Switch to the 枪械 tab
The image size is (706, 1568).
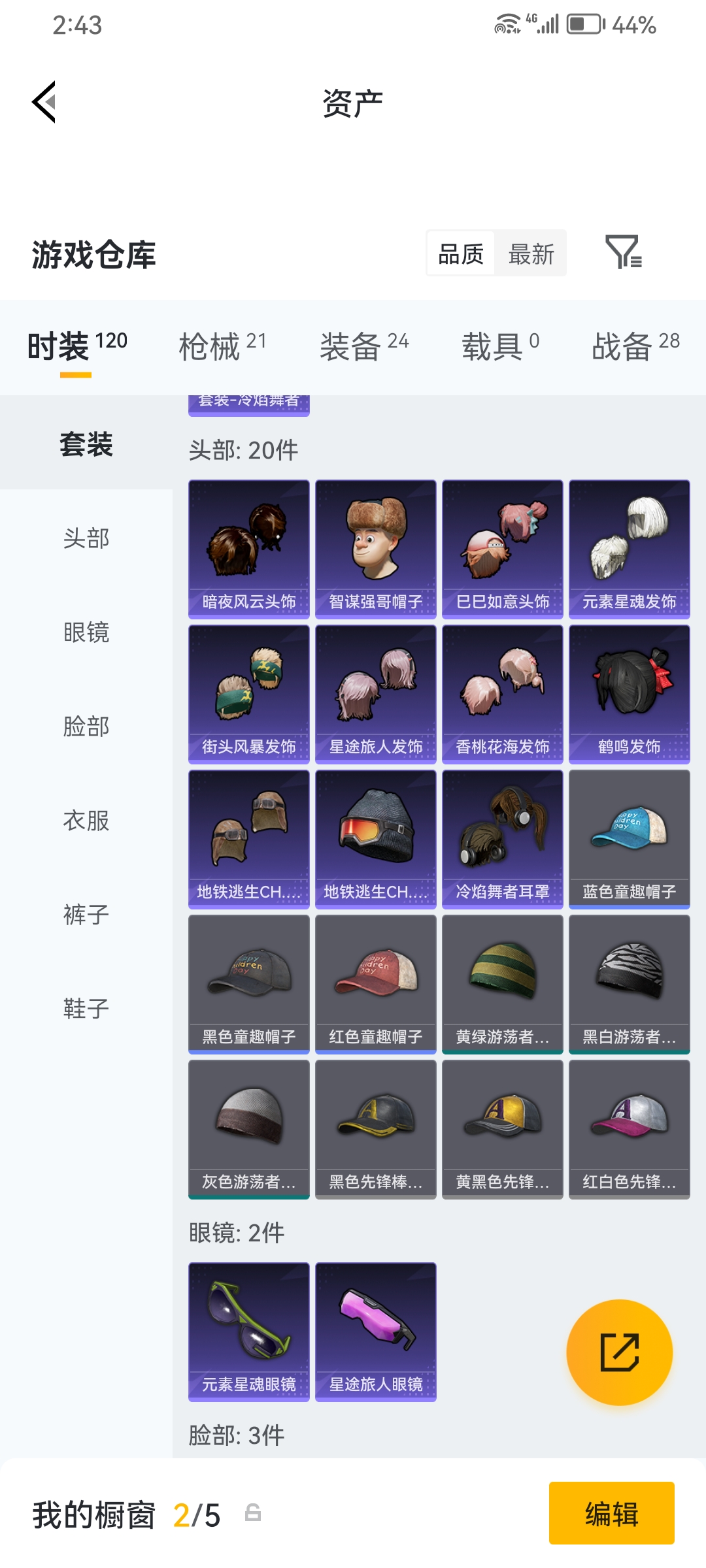[222, 346]
